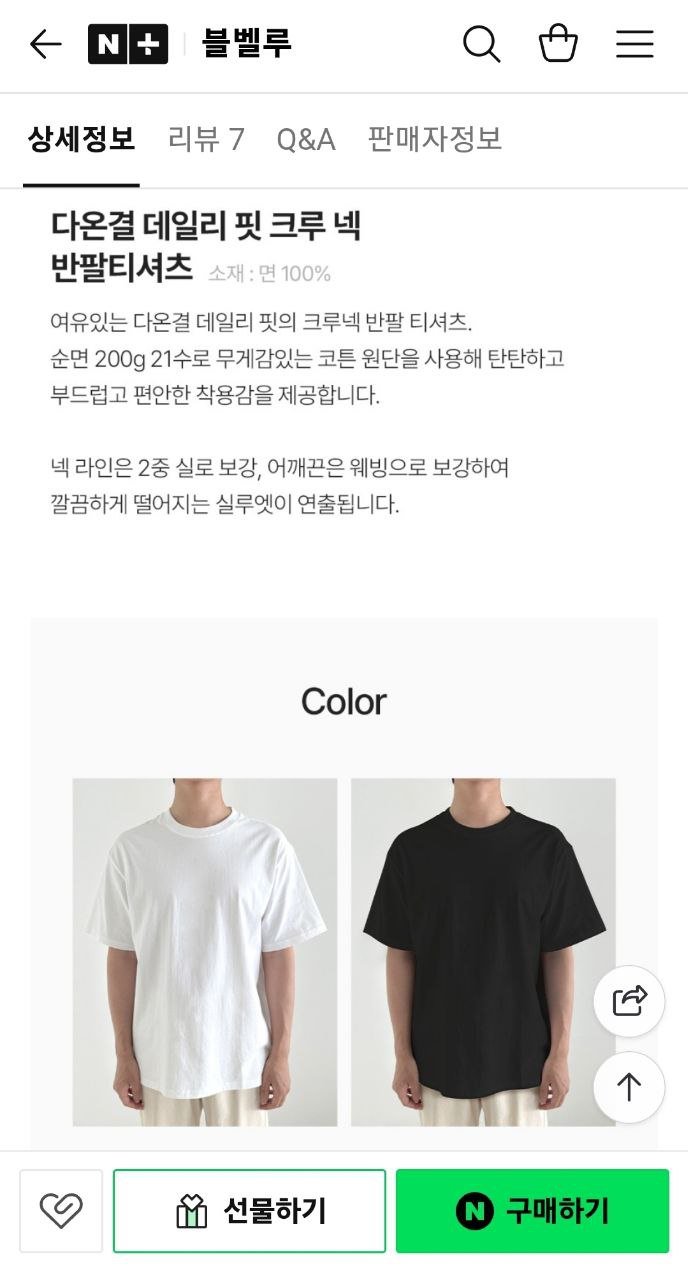
Task: Go back to the previous page
Action: pyautogui.click(x=46, y=44)
